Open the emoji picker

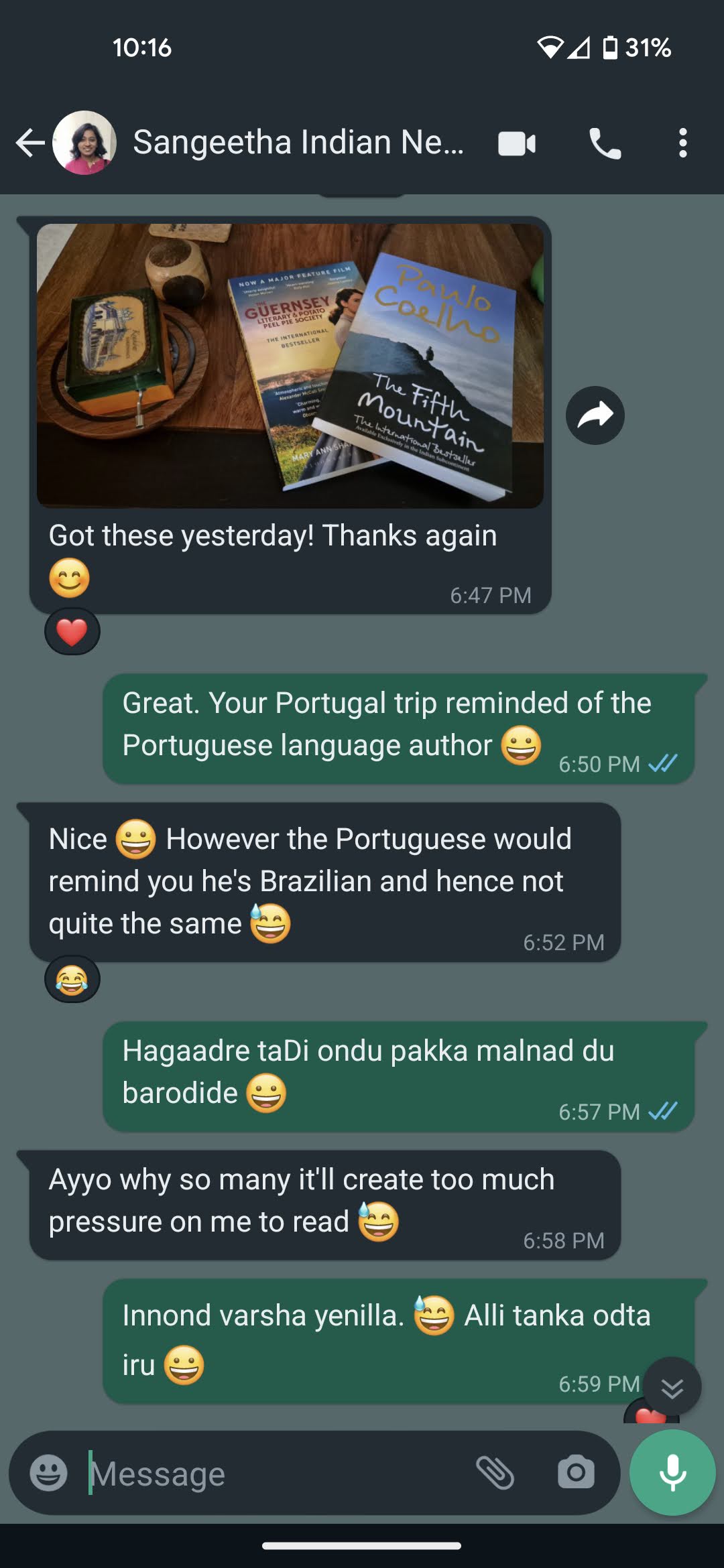[x=49, y=1473]
